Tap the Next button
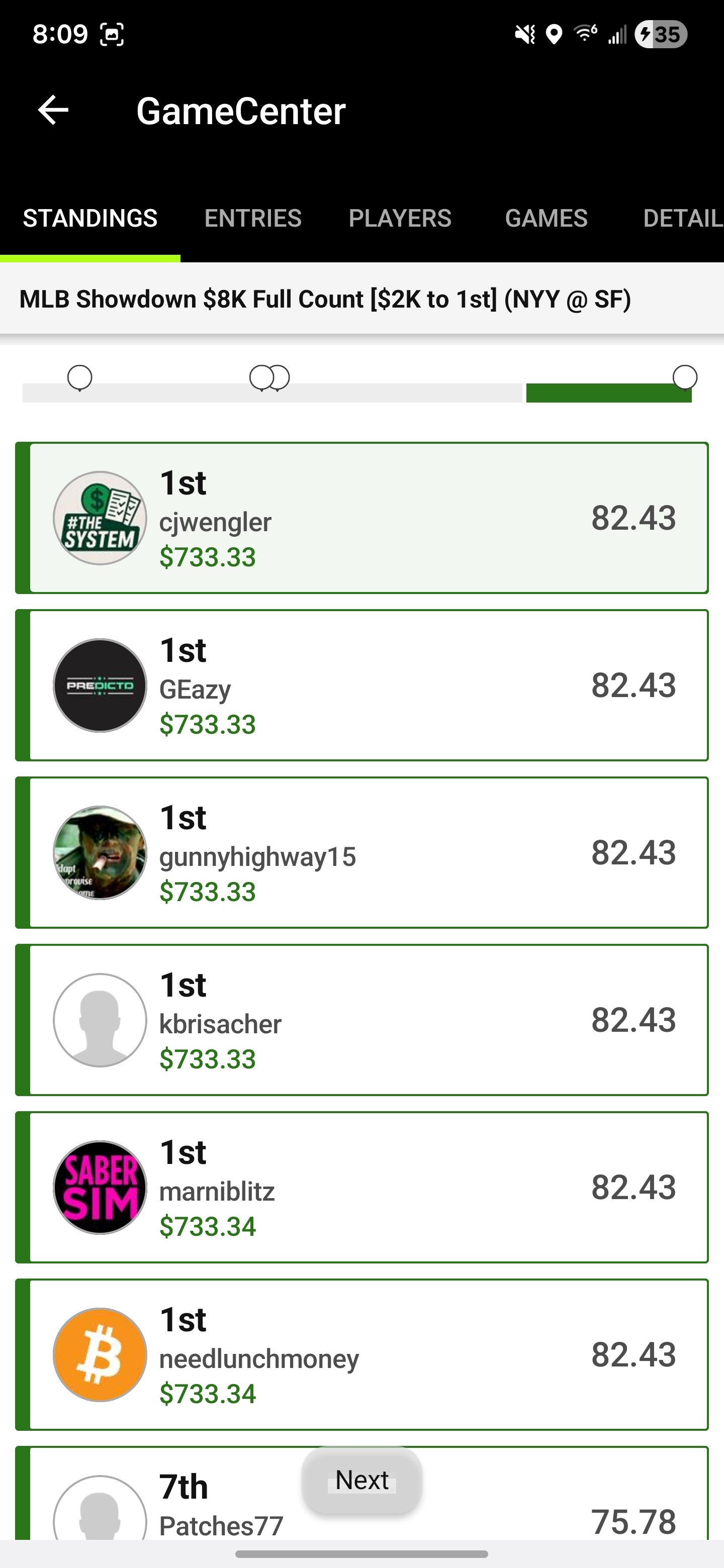The image size is (724, 1568). (x=361, y=1481)
